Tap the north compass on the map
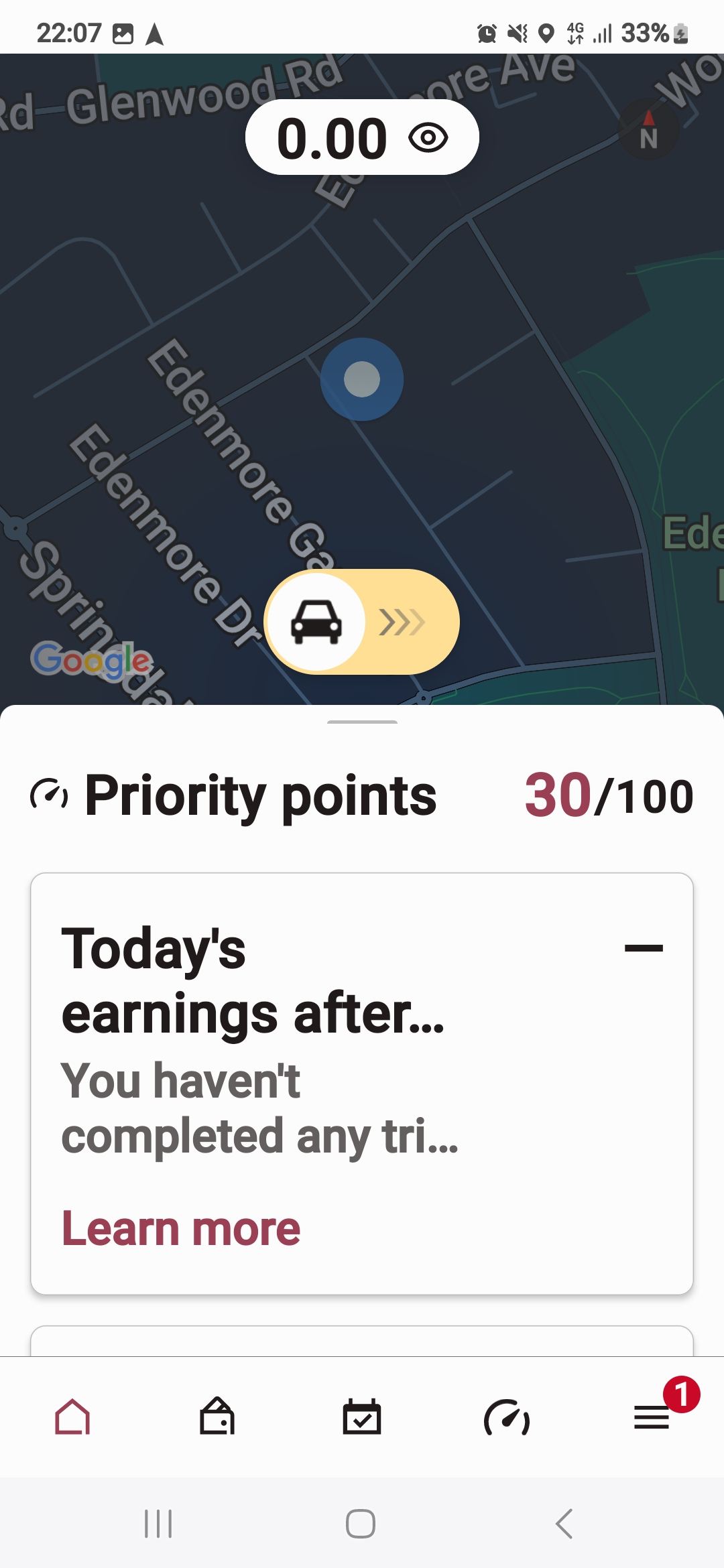The image size is (724, 1568). [x=648, y=130]
